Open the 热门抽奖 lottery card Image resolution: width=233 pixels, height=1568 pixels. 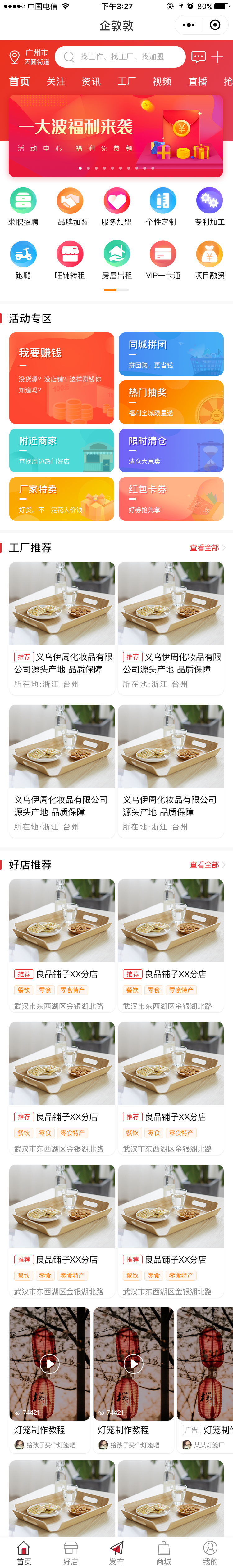171,402
